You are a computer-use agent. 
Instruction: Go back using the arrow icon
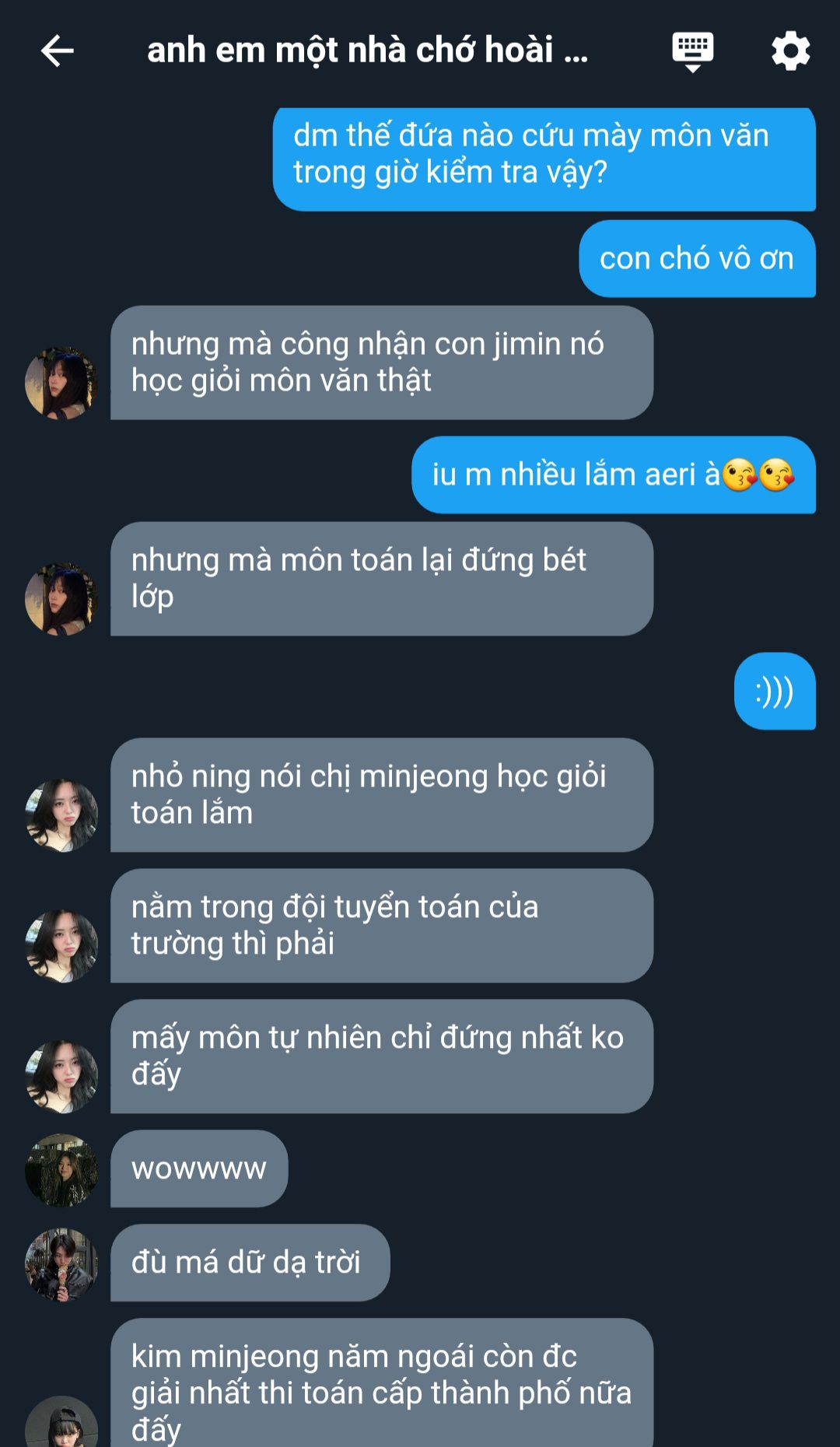click(57, 51)
